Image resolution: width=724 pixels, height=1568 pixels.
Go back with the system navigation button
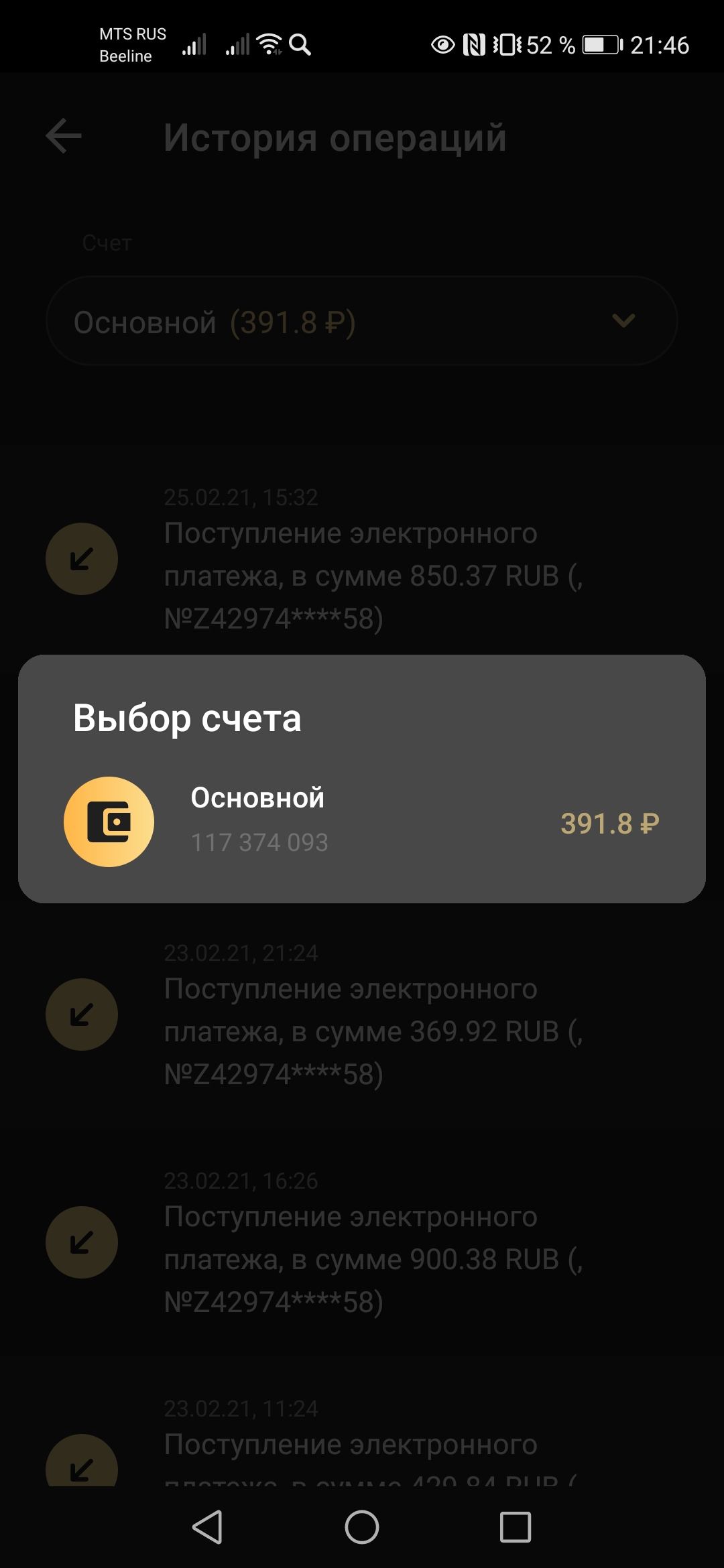208,1527
